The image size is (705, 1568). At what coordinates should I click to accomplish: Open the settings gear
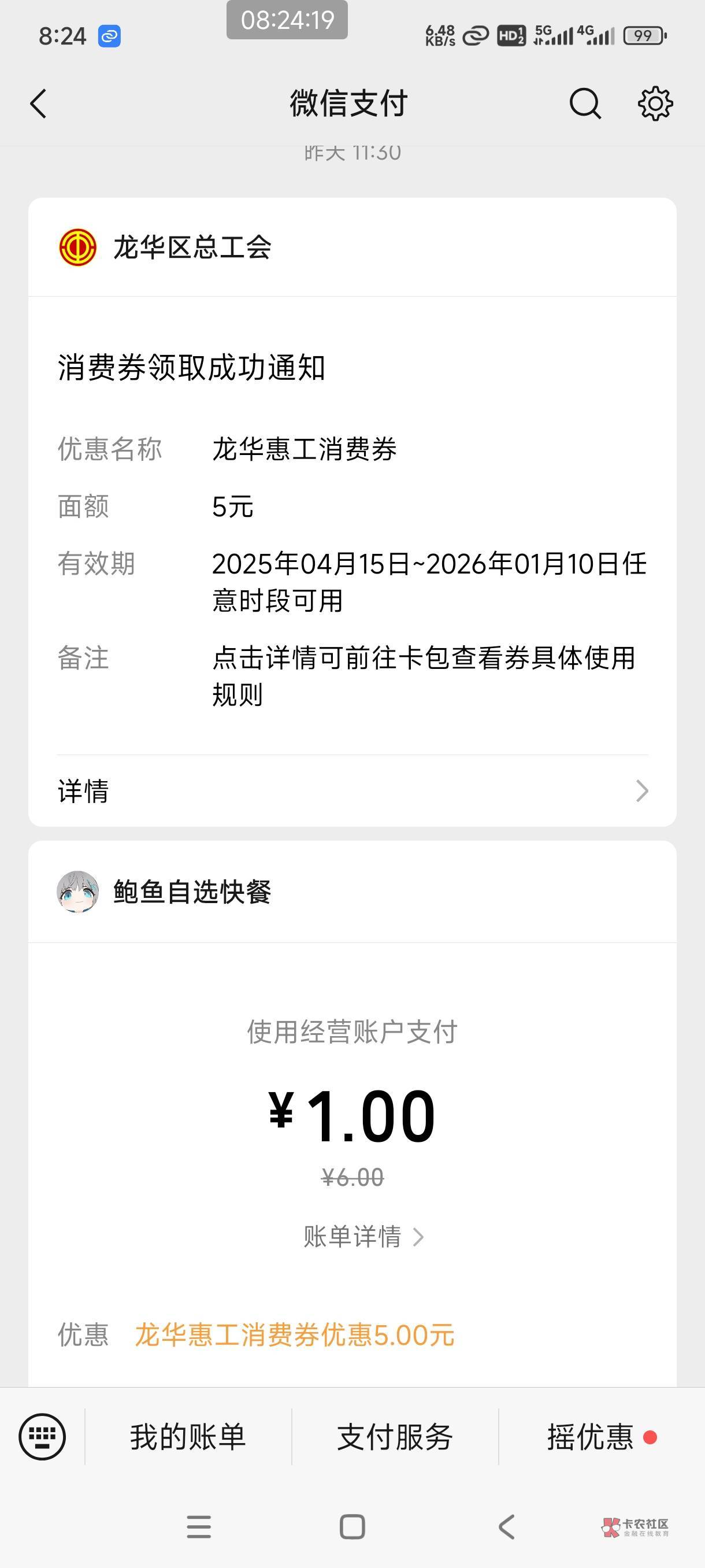[655, 103]
